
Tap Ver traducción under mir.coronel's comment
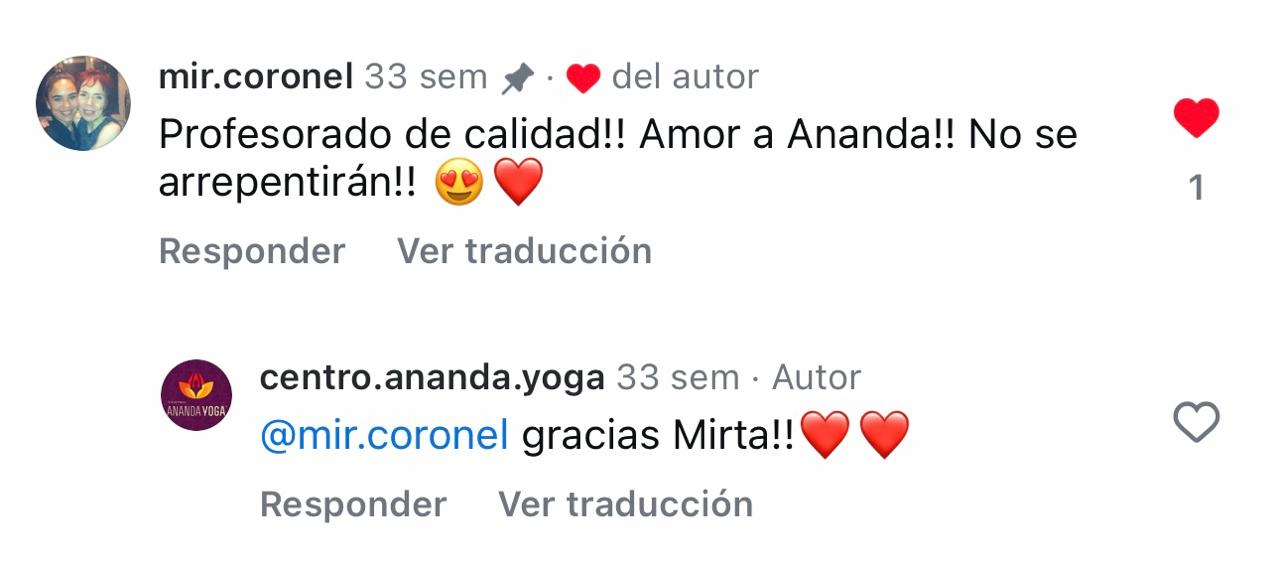[524, 251]
